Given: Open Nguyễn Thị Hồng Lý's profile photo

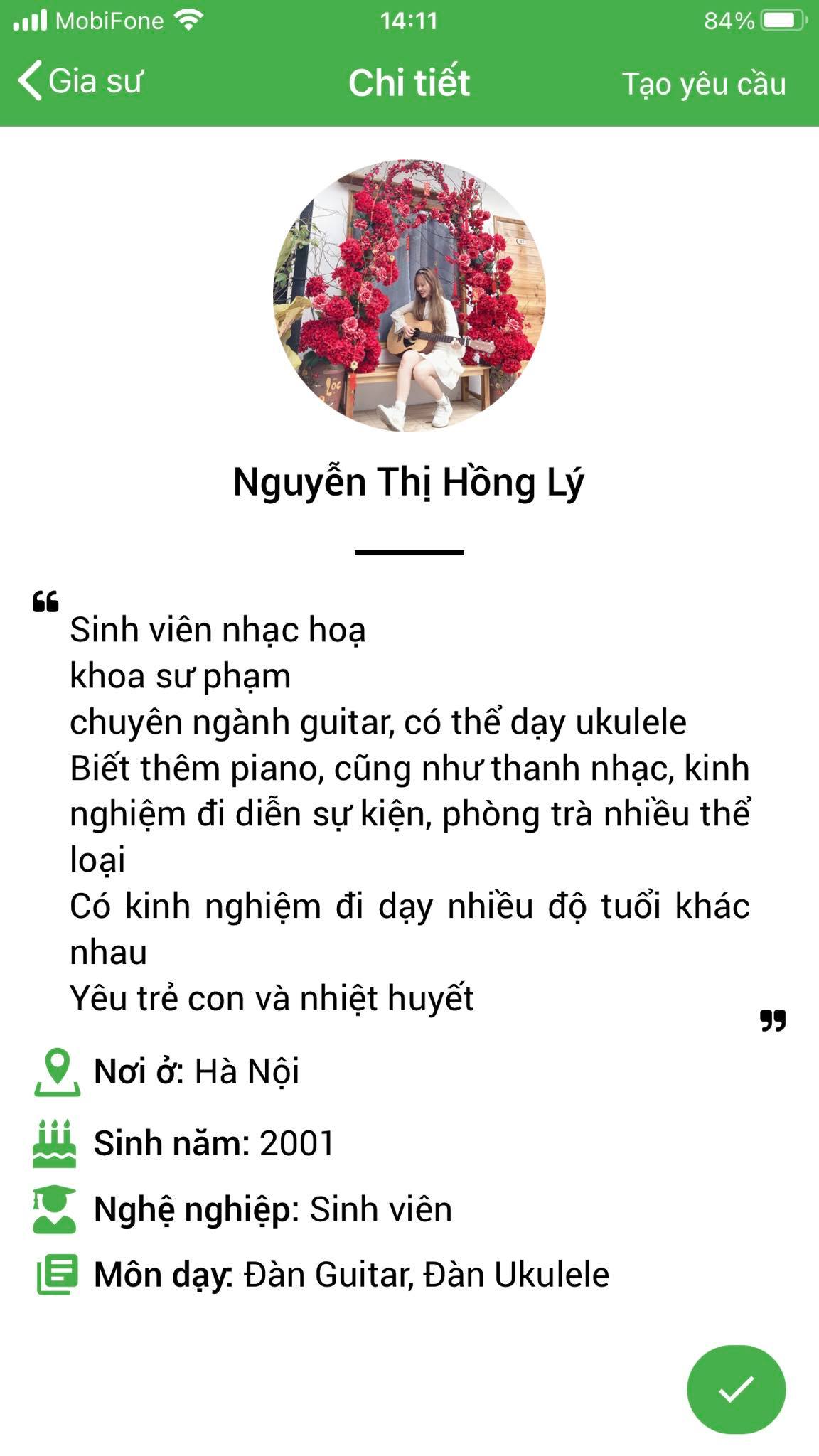Looking at the screenshot, I should (409, 296).
